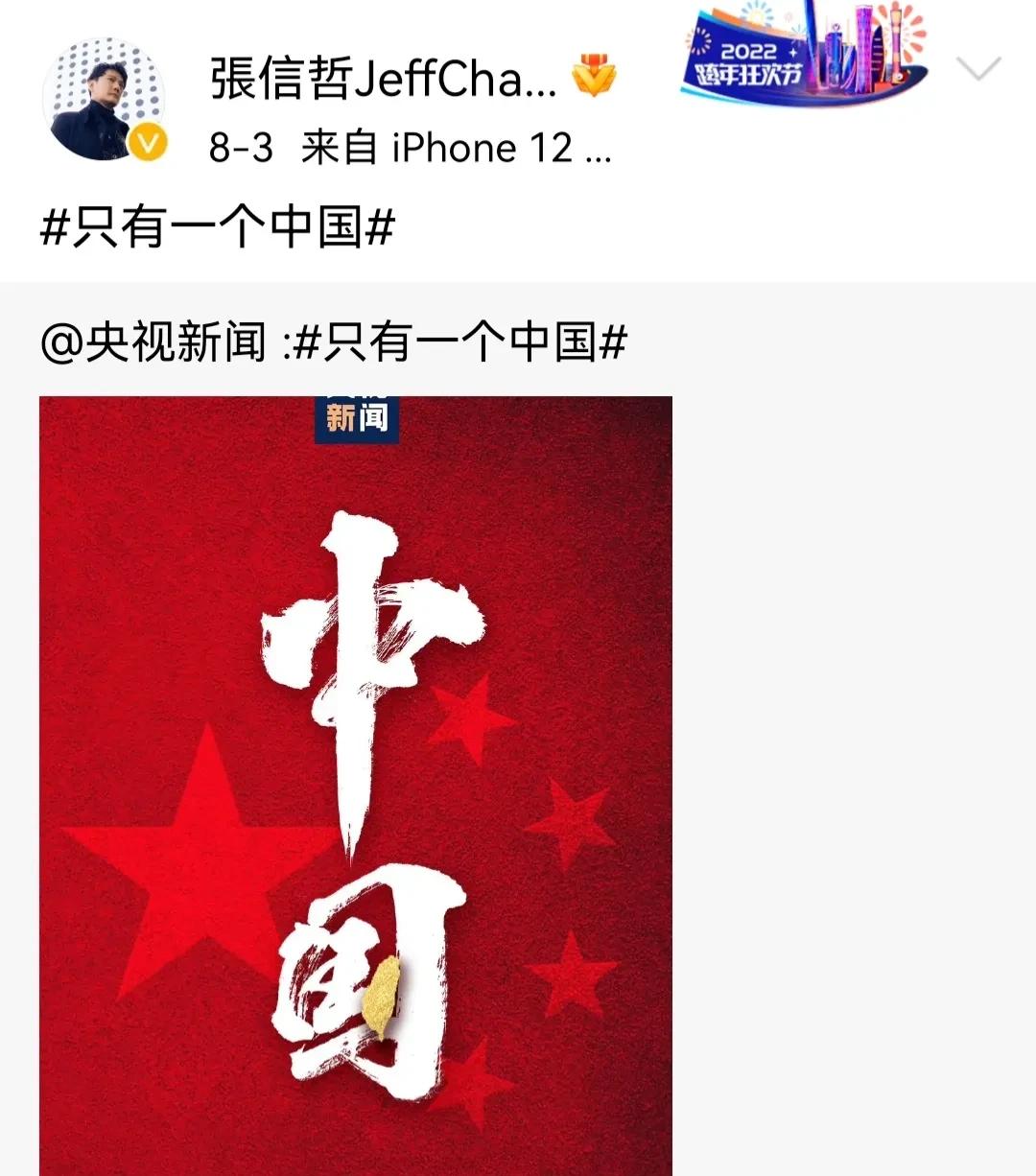This screenshot has width=1036, height=1176.
Task: Open the @央视新闻 account mention
Action: pyautogui.click(x=153, y=342)
